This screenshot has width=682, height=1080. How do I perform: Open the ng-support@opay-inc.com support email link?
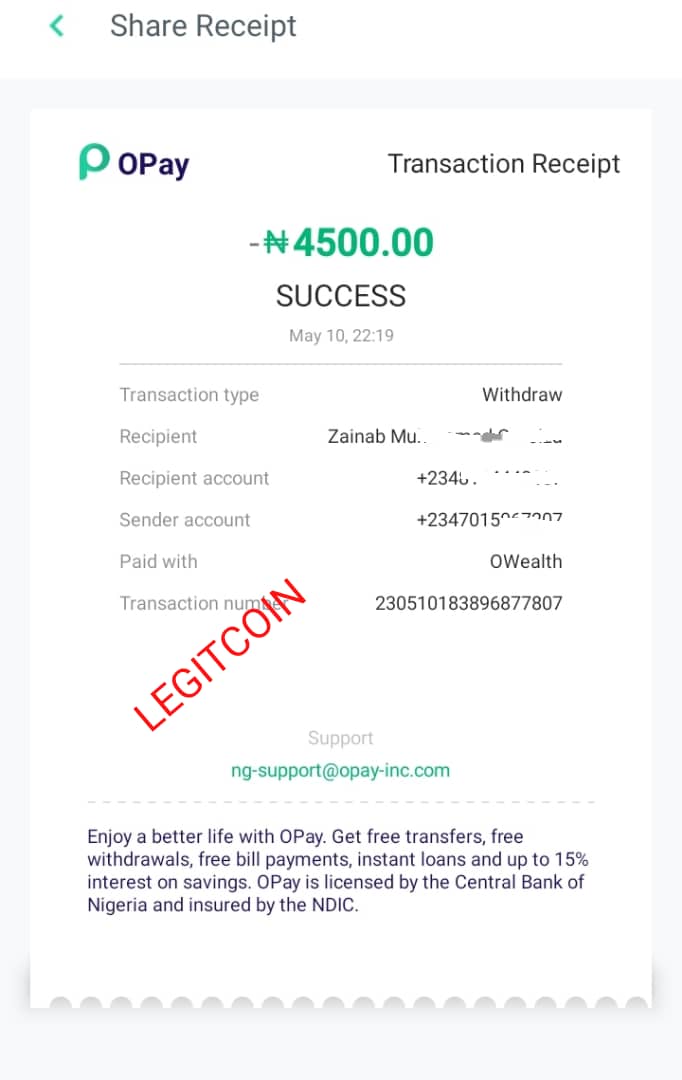(340, 770)
